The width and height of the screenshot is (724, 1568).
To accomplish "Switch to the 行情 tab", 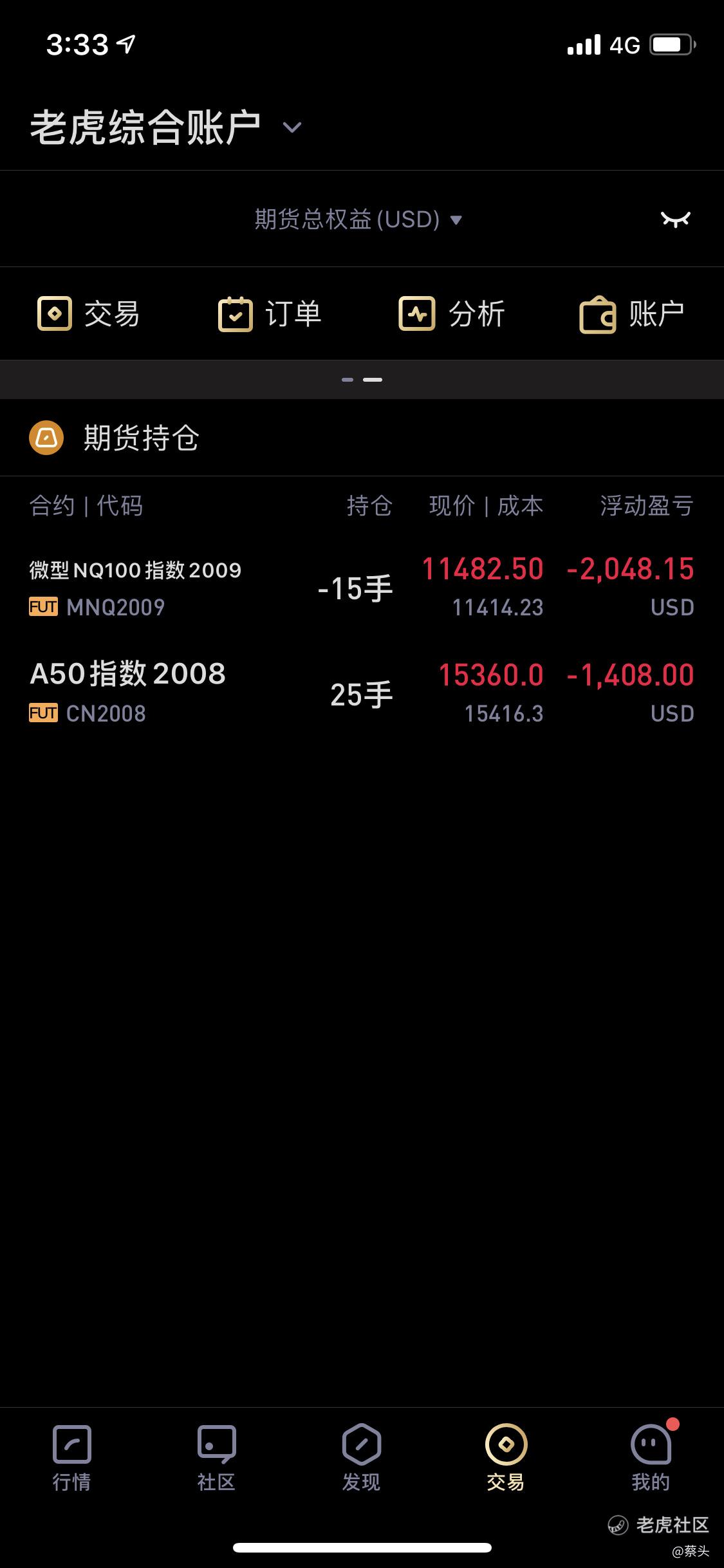I will [71, 1459].
